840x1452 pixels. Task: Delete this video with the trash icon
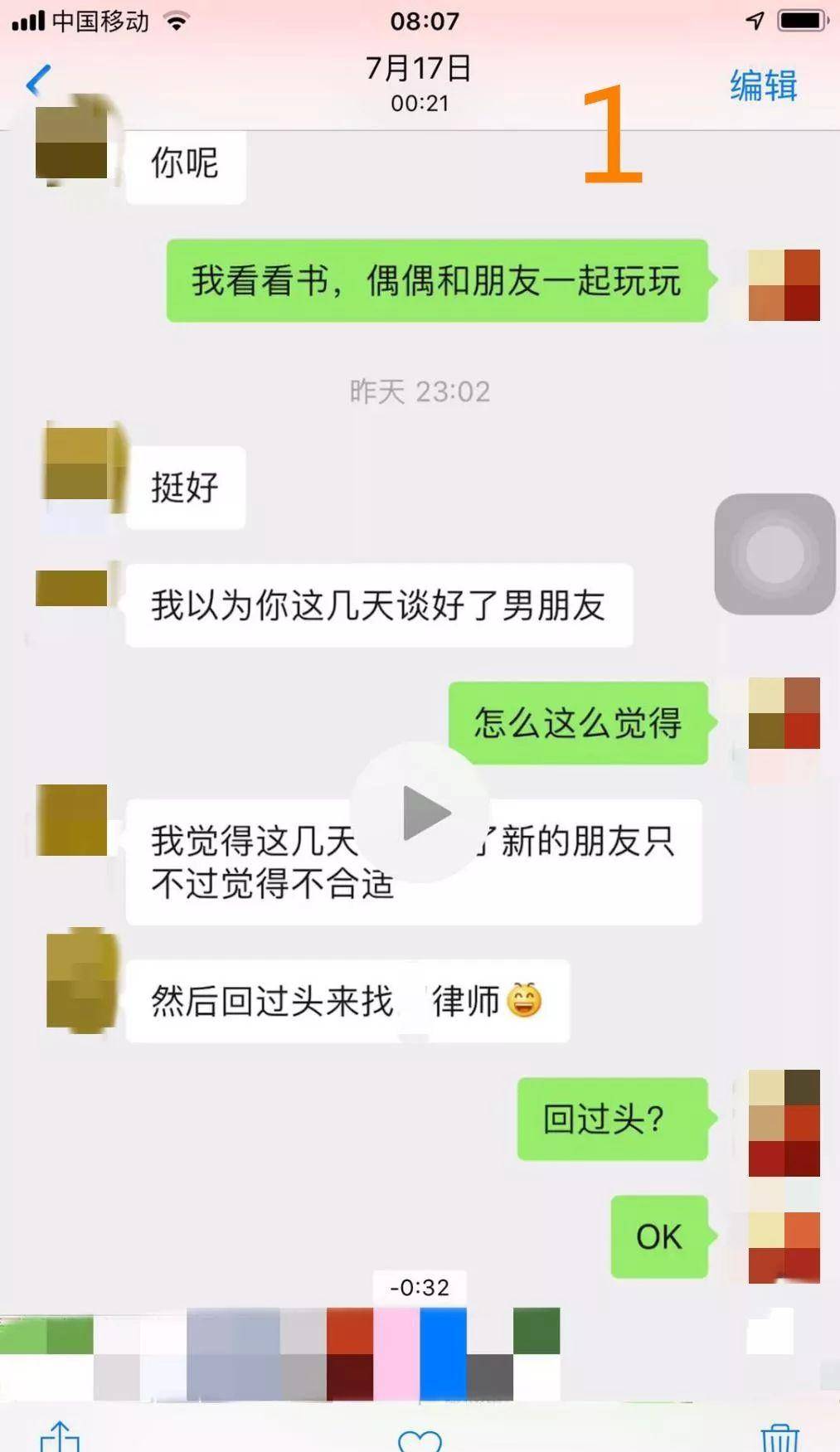[x=779, y=1439]
